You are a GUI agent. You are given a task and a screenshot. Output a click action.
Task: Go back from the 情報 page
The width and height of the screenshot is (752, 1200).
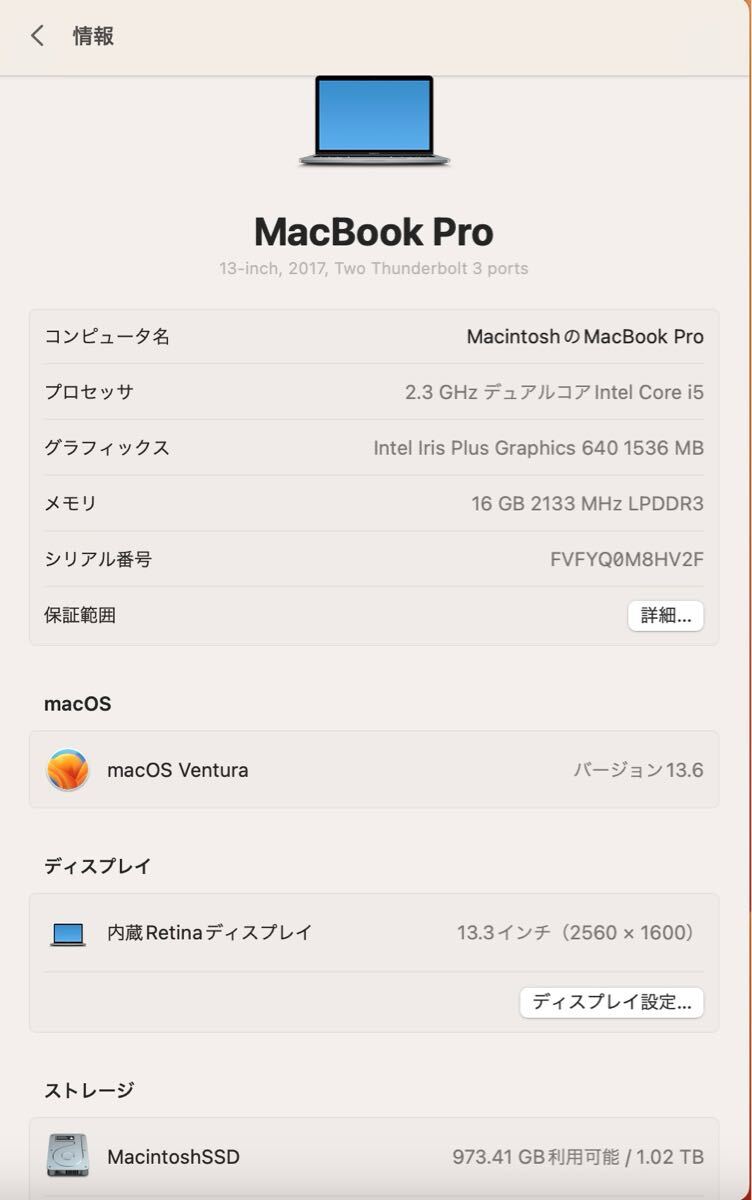tap(38, 36)
